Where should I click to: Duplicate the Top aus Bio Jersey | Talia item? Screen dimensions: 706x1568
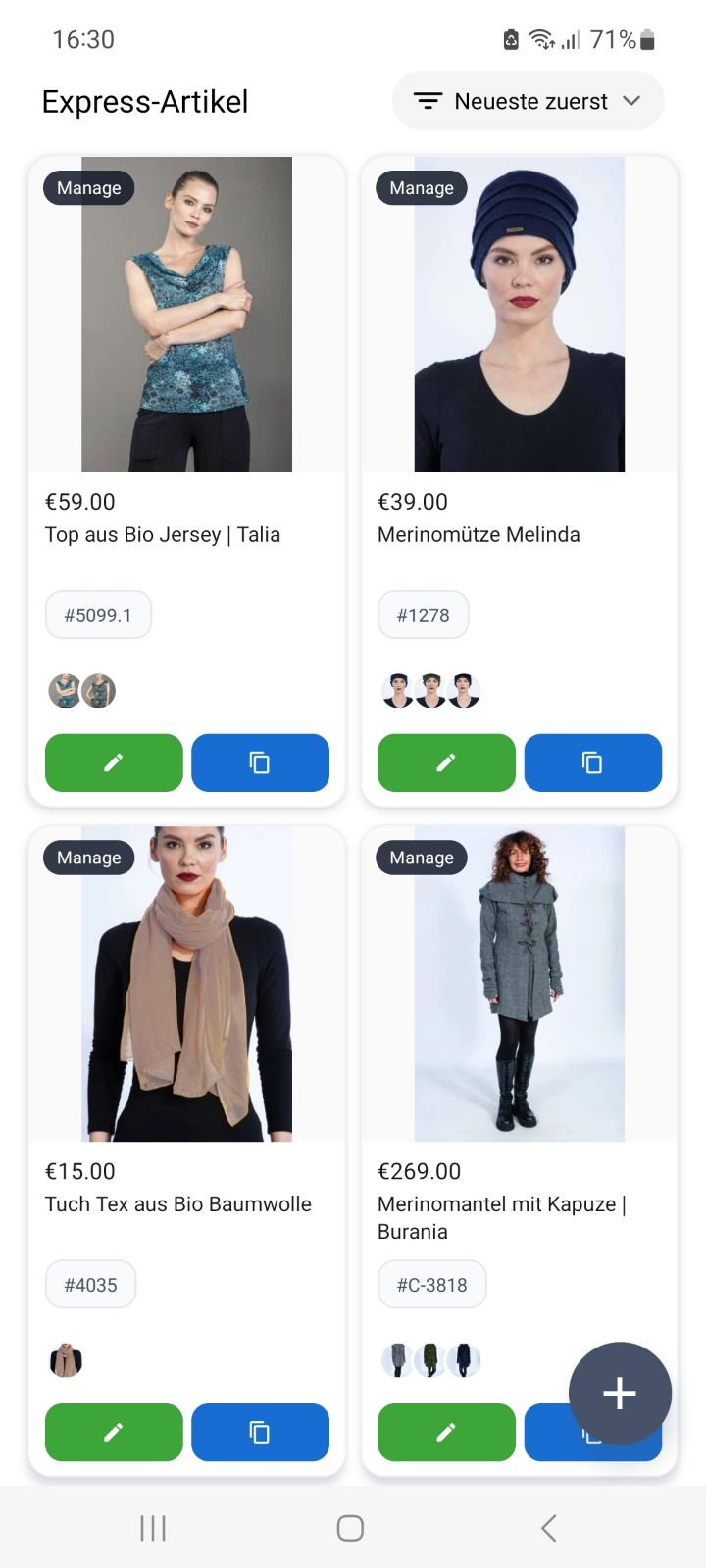pos(260,762)
